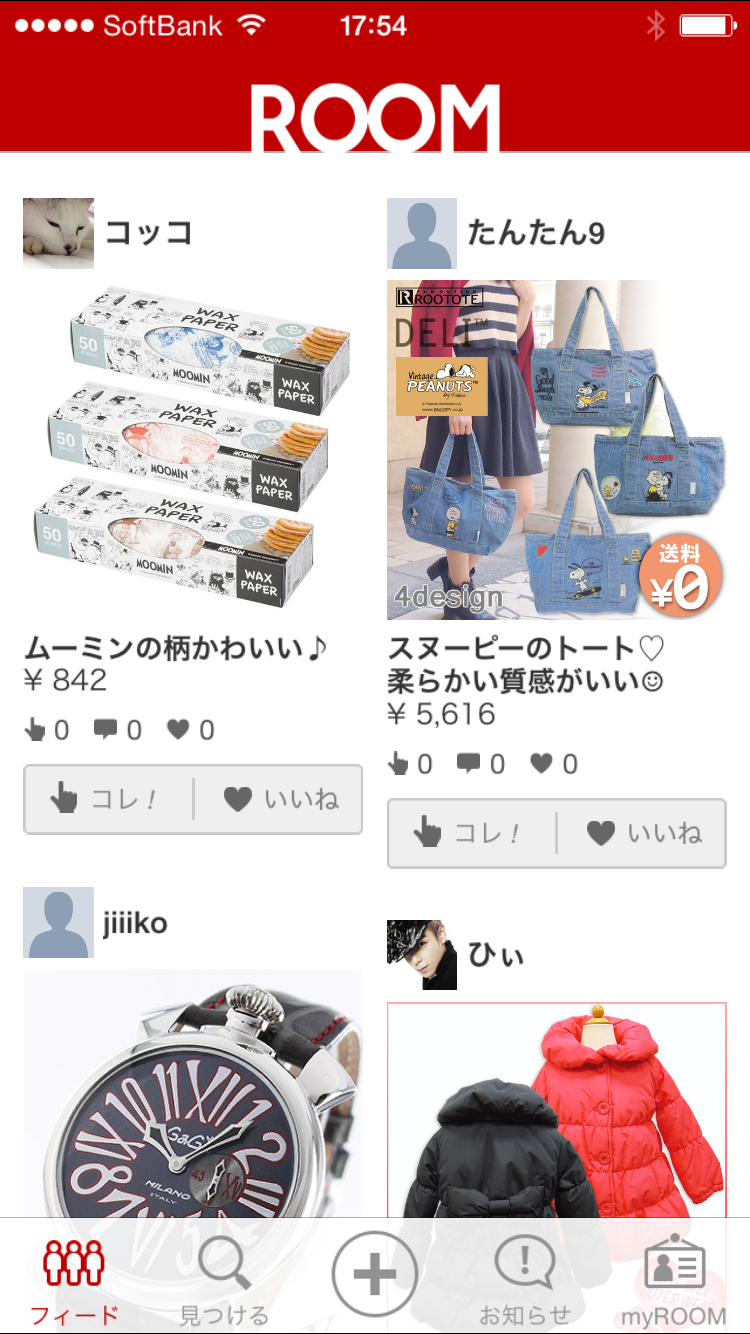750x1334 pixels.
Task: Tap コレ! under the Snoopy tote
Action: point(472,833)
